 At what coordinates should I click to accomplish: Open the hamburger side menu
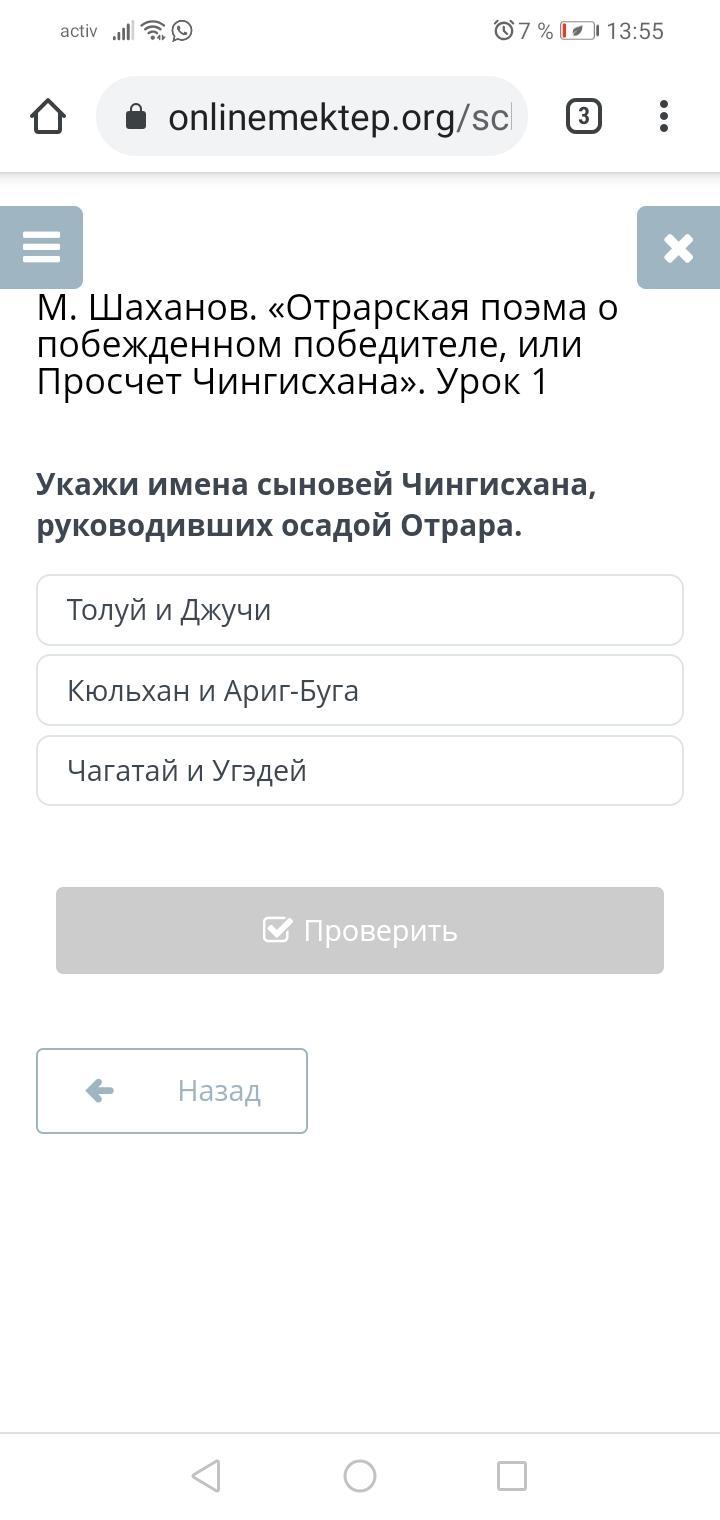(41, 247)
